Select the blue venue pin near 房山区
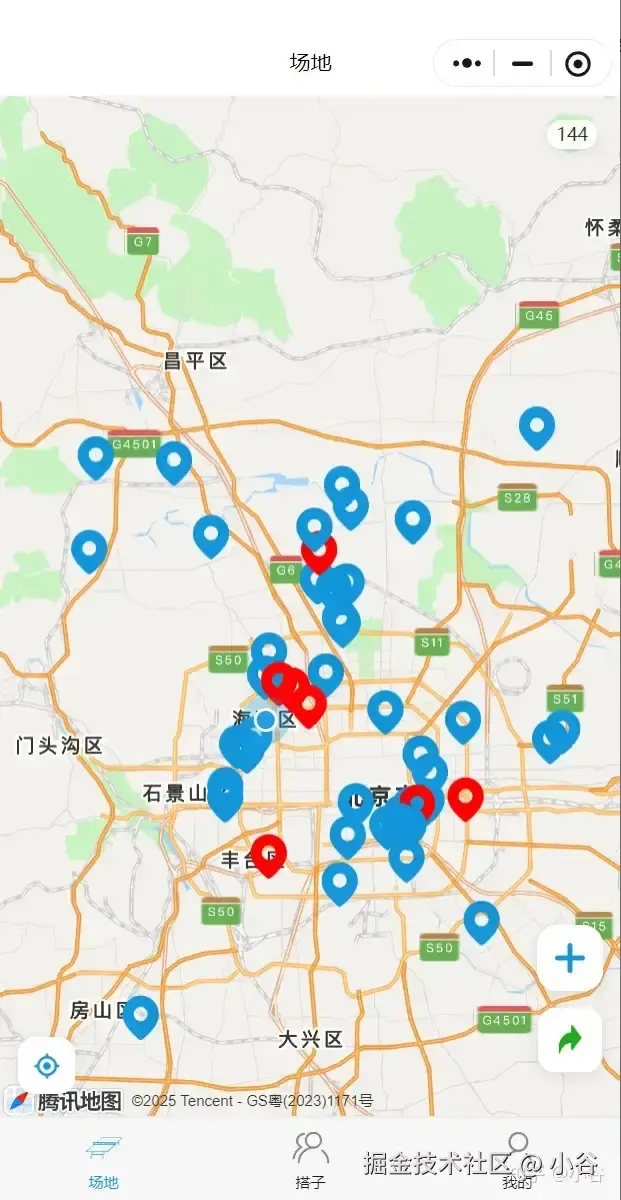The height and width of the screenshot is (1200, 621). pos(141,1014)
